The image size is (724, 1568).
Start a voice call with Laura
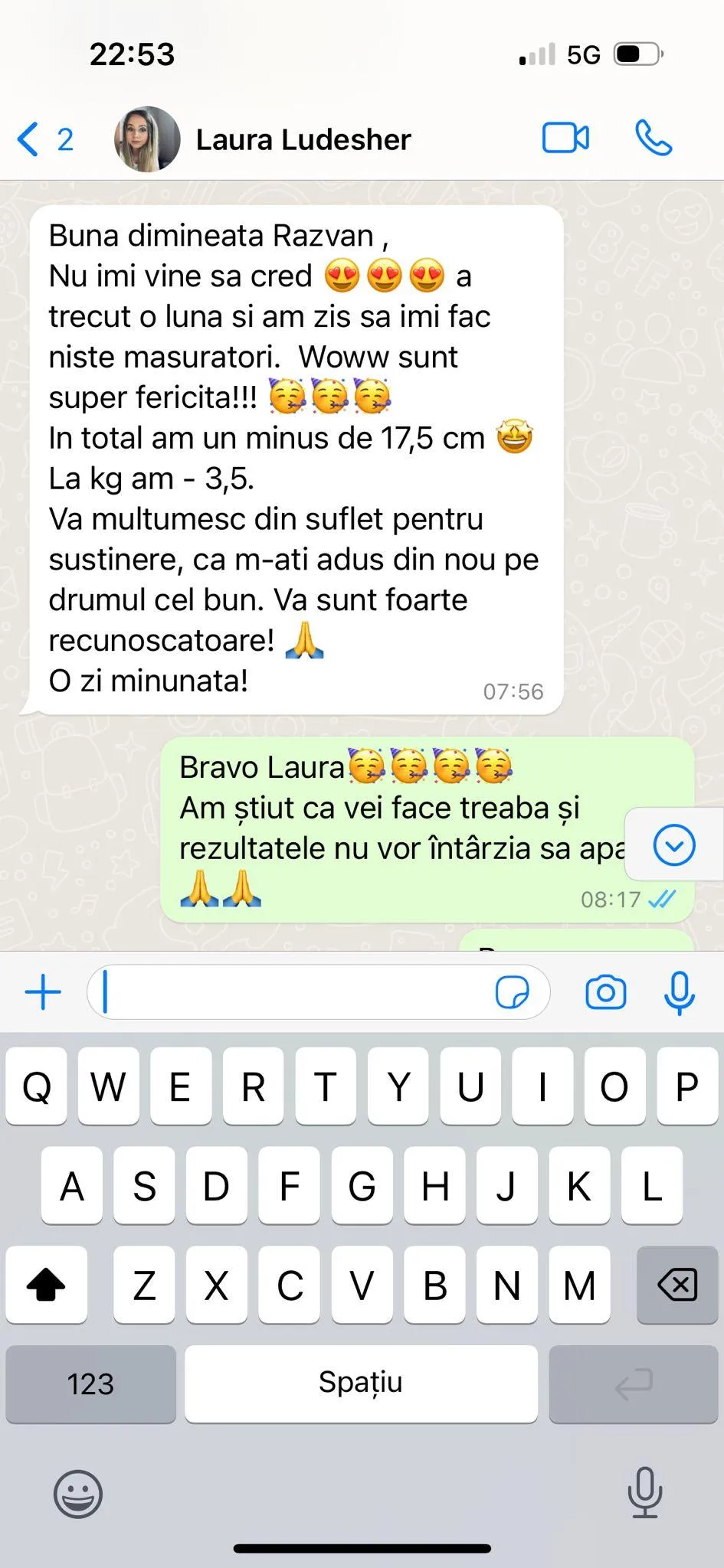654,139
